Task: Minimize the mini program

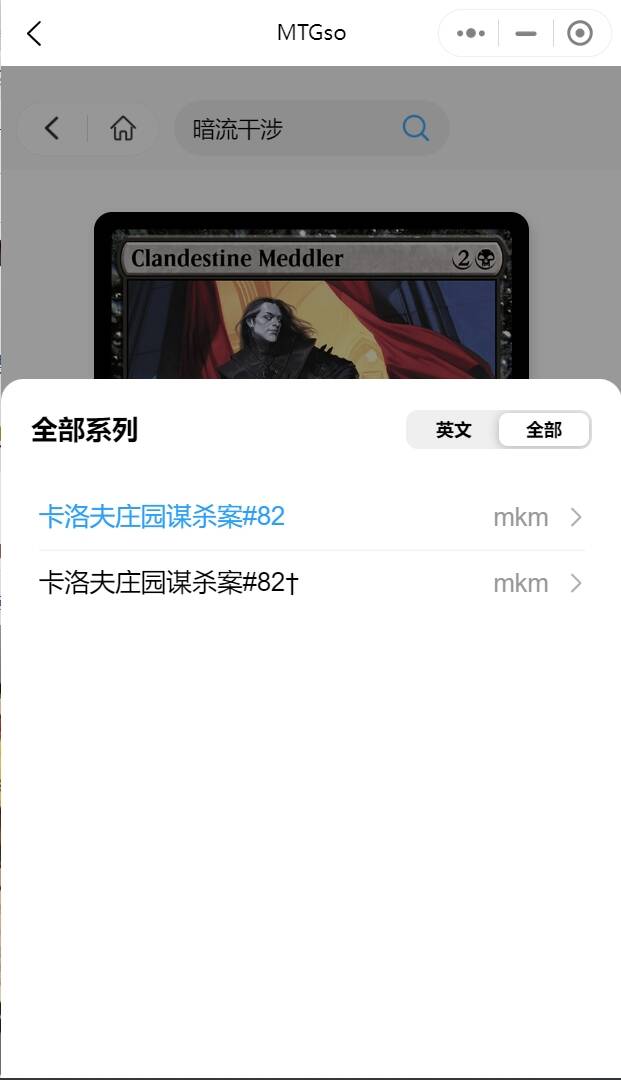Action: [x=526, y=33]
